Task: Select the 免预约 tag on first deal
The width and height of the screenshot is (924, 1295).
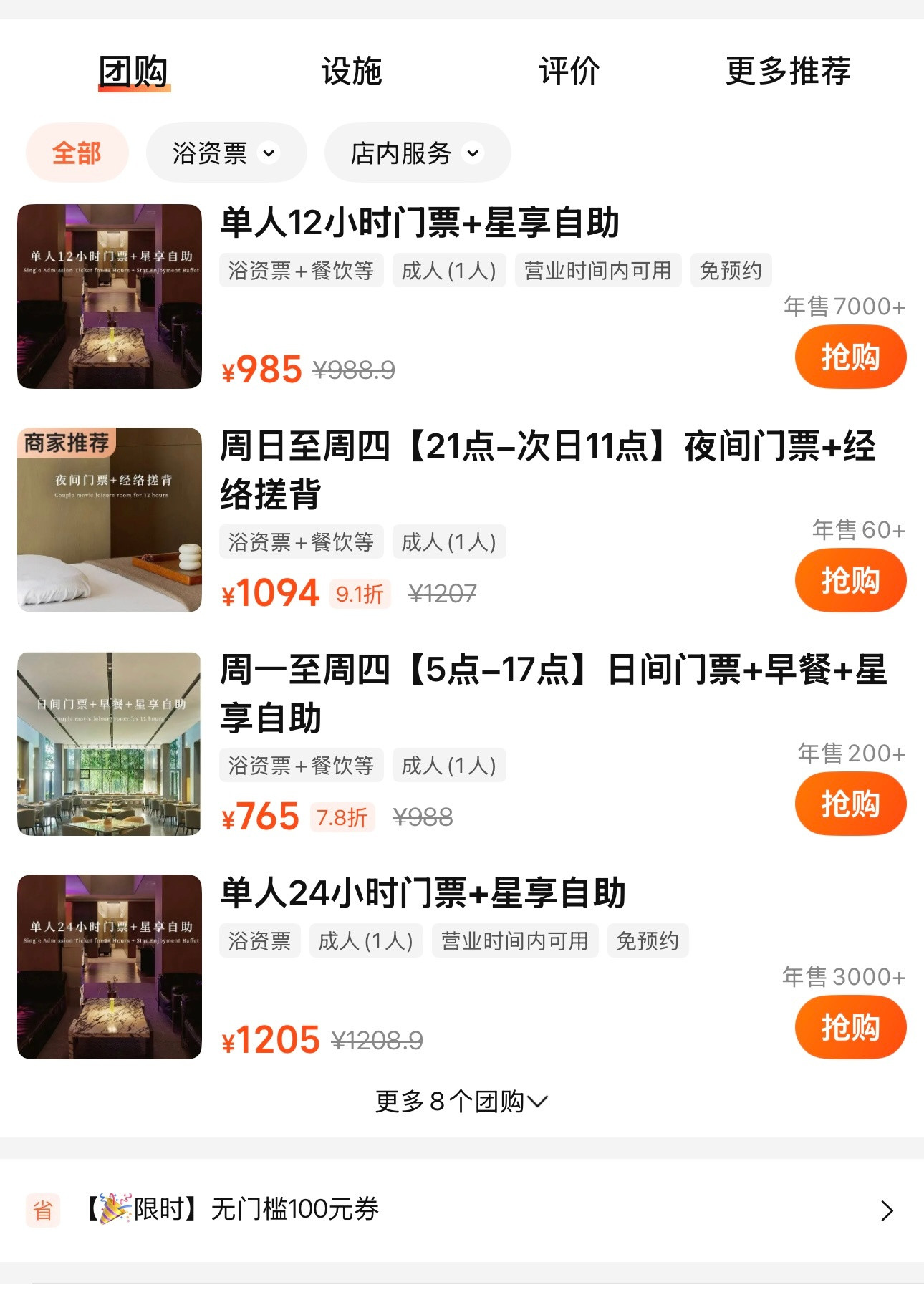Action: tap(729, 270)
